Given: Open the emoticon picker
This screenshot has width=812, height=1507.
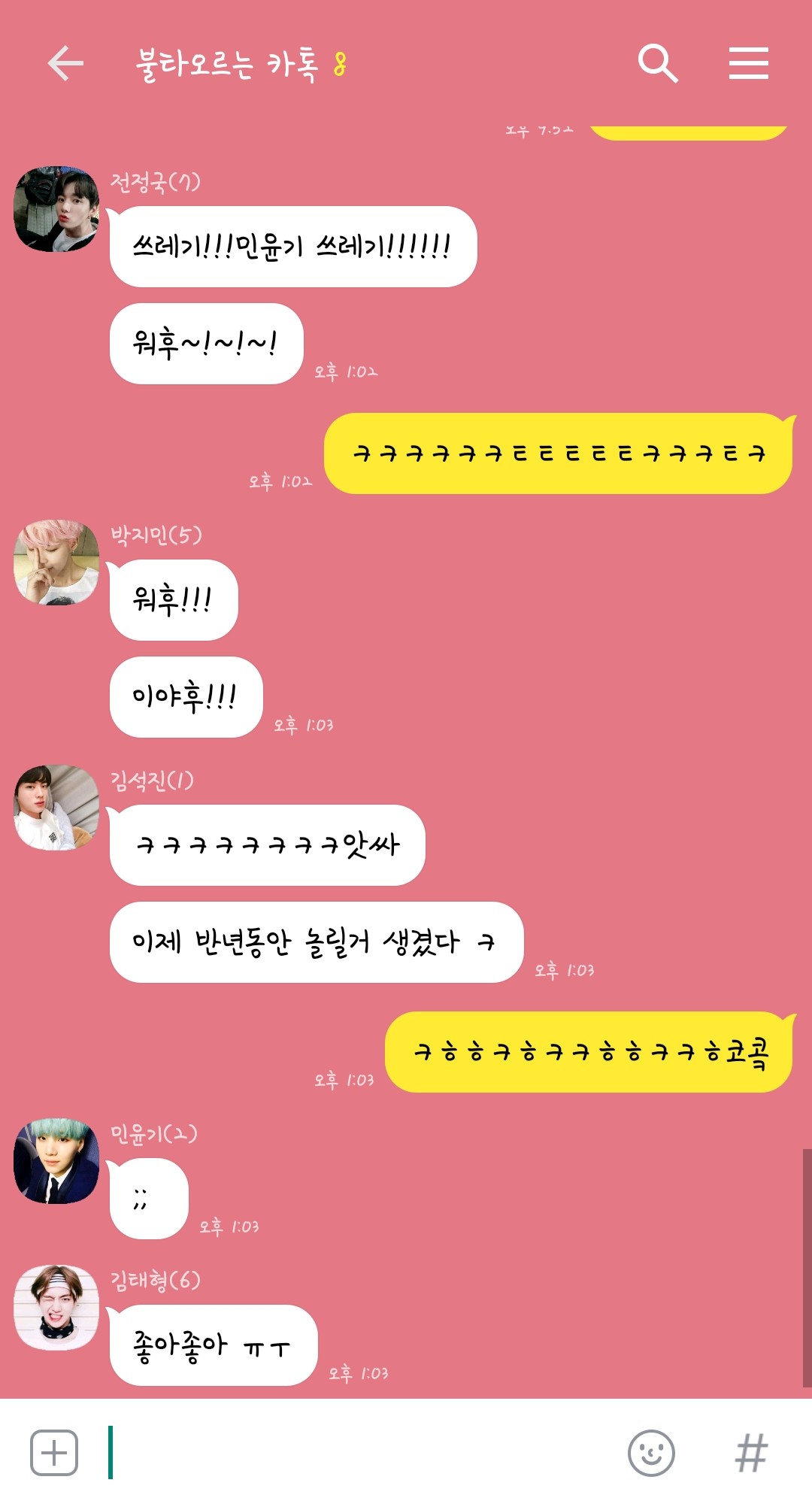Looking at the screenshot, I should pyautogui.click(x=651, y=1452).
